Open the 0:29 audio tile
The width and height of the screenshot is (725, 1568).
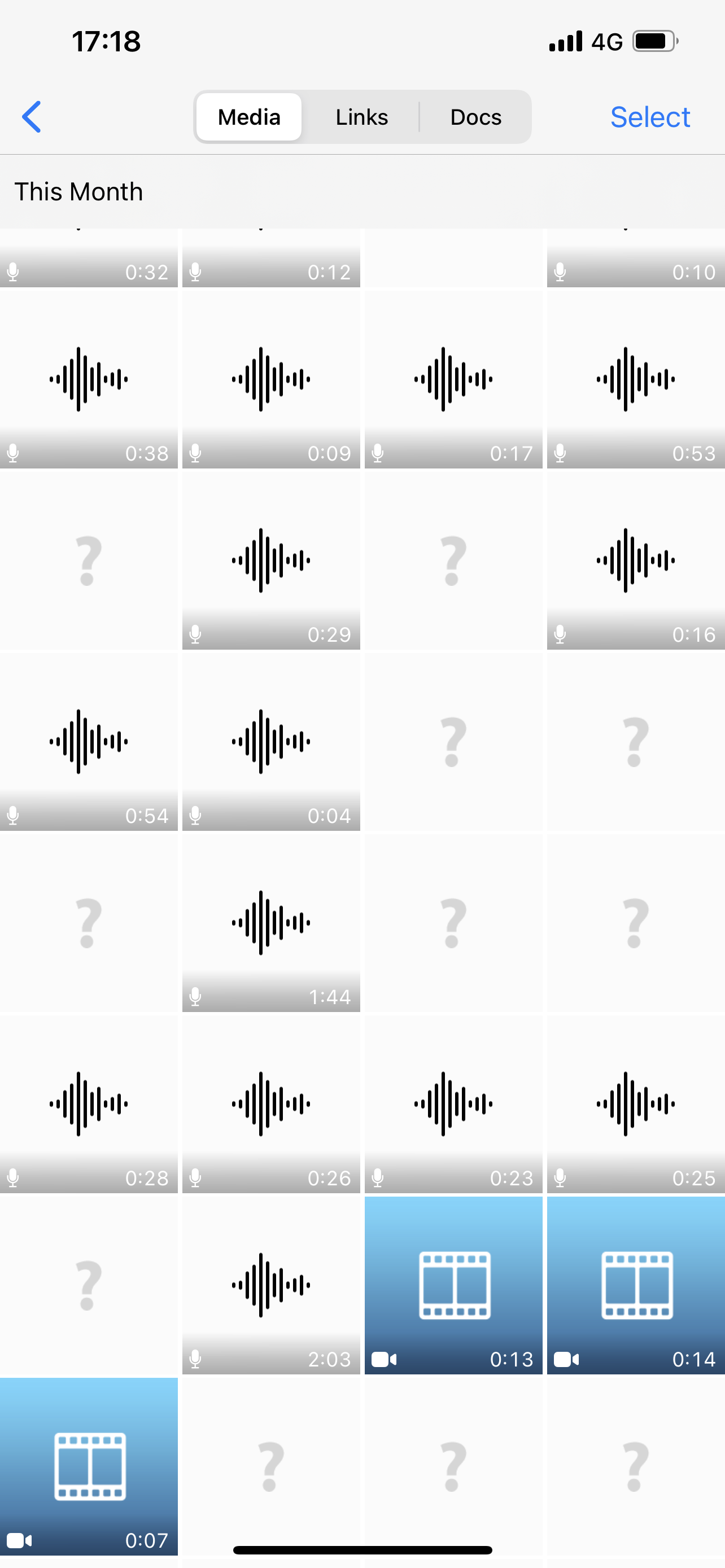pos(271,560)
